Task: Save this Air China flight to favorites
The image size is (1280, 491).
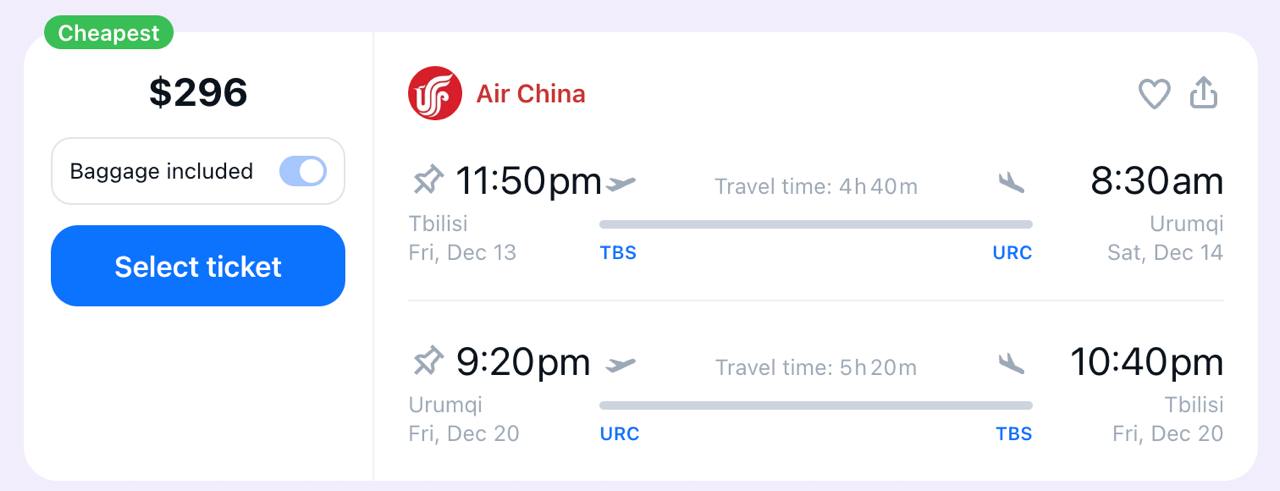Action: coord(1154,94)
